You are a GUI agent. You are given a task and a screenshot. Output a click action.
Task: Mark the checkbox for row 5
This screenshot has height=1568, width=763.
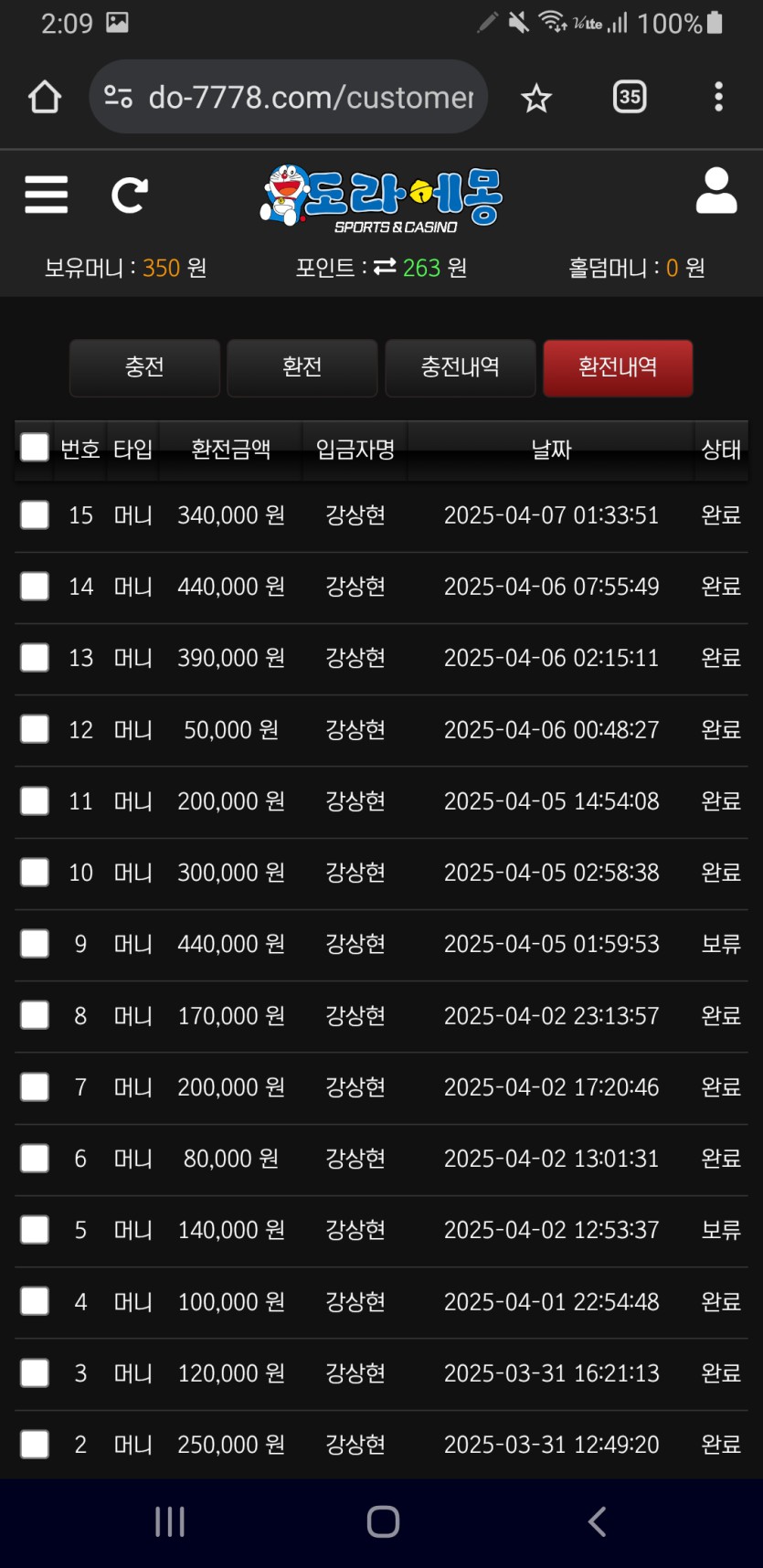[35, 1230]
